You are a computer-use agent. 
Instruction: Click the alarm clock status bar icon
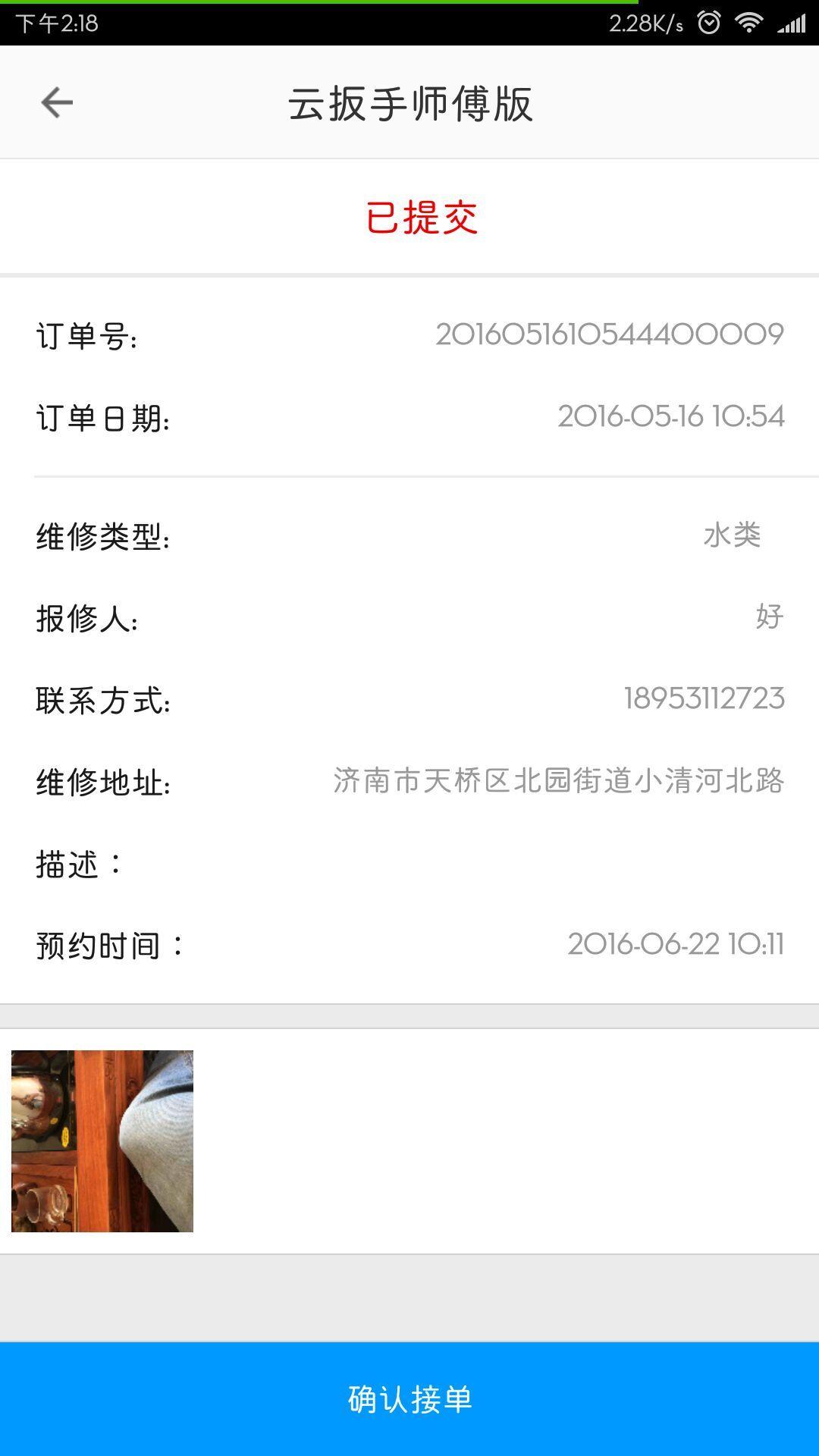coord(707,23)
